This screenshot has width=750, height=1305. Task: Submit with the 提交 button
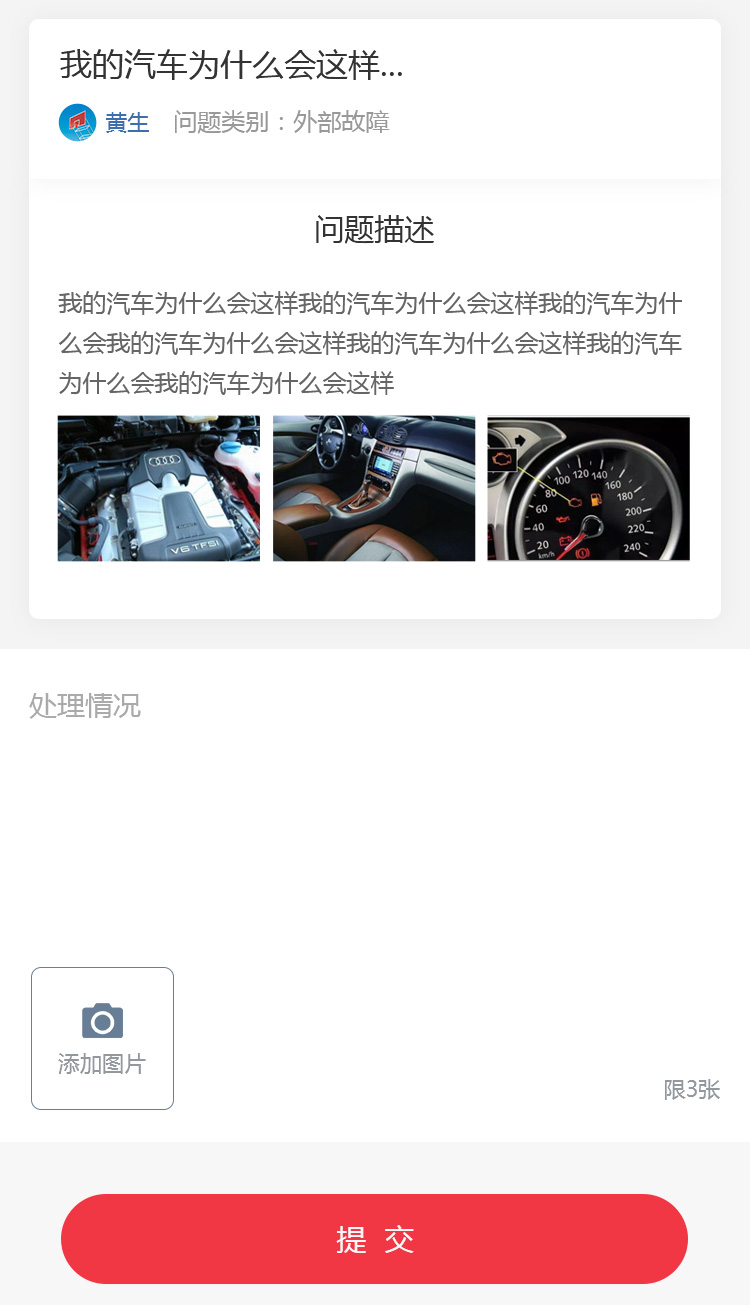click(374, 1239)
